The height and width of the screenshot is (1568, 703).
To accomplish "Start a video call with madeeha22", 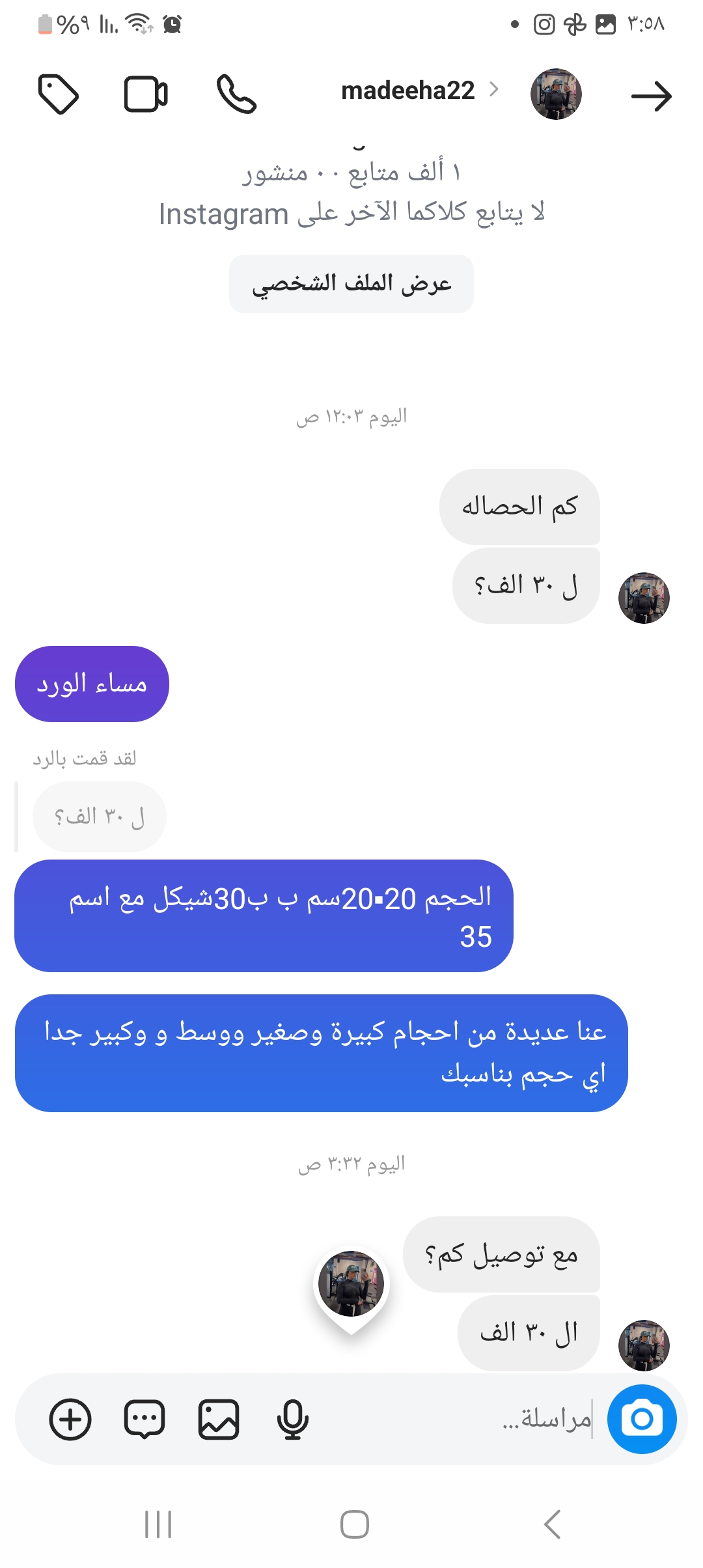I will [146, 95].
